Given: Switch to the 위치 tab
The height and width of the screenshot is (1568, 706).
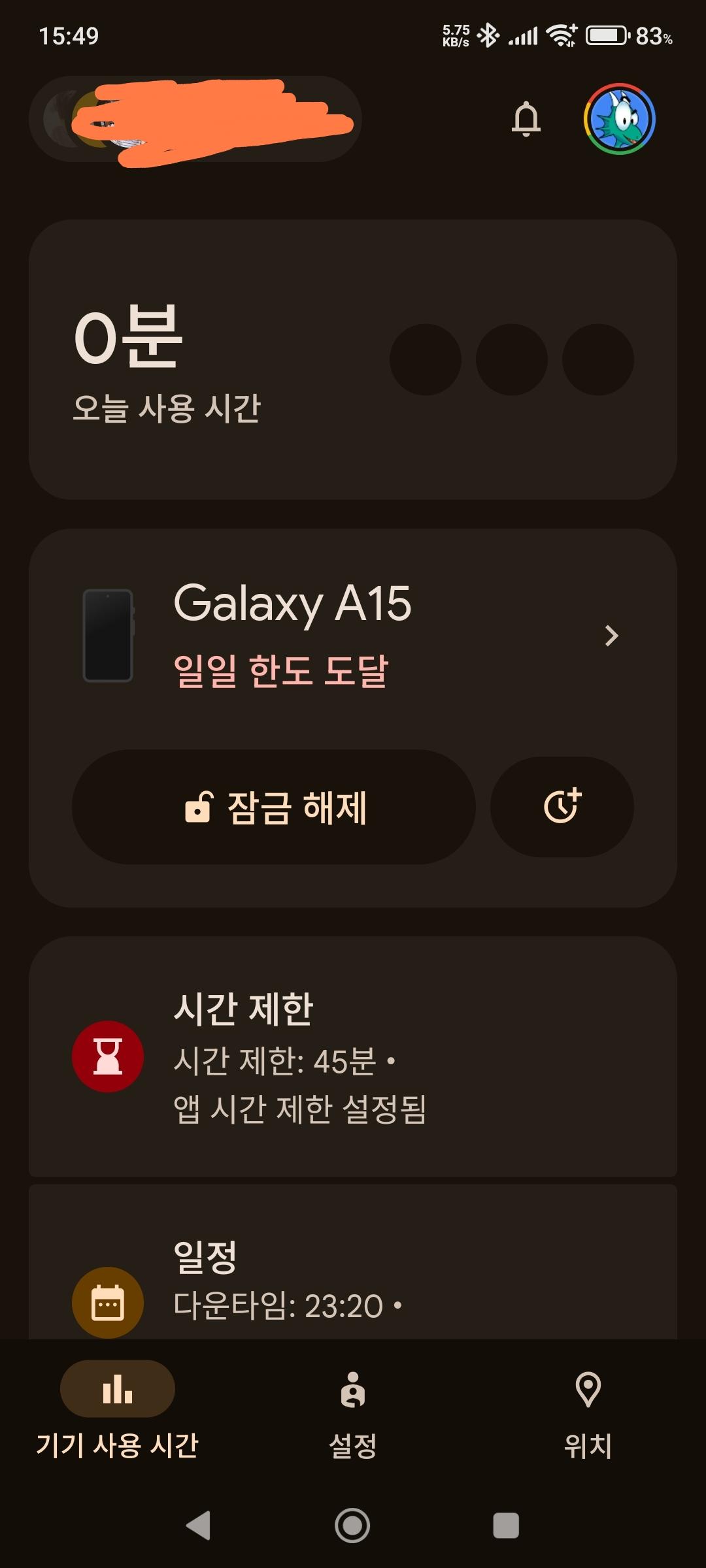Looking at the screenshot, I should point(588,1409).
